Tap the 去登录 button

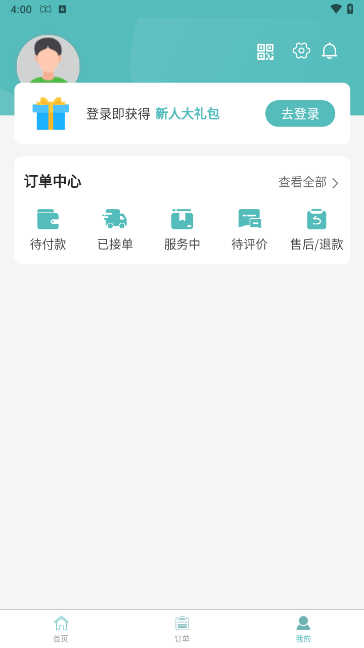point(300,113)
